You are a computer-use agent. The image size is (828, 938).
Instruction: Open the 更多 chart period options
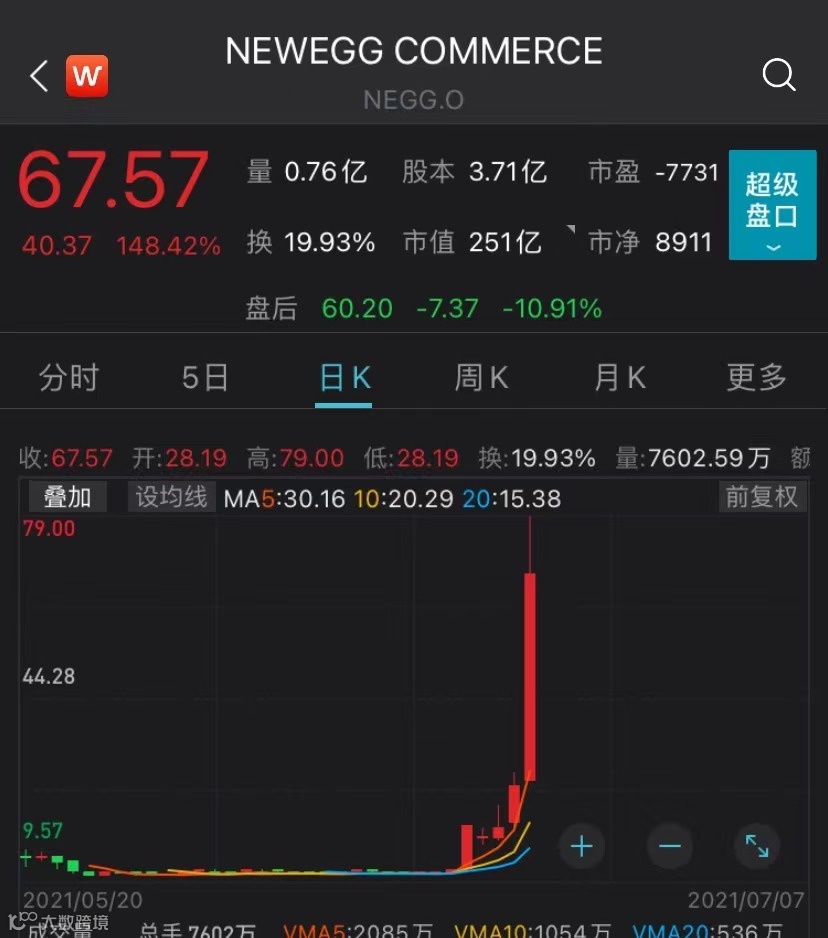(x=756, y=378)
